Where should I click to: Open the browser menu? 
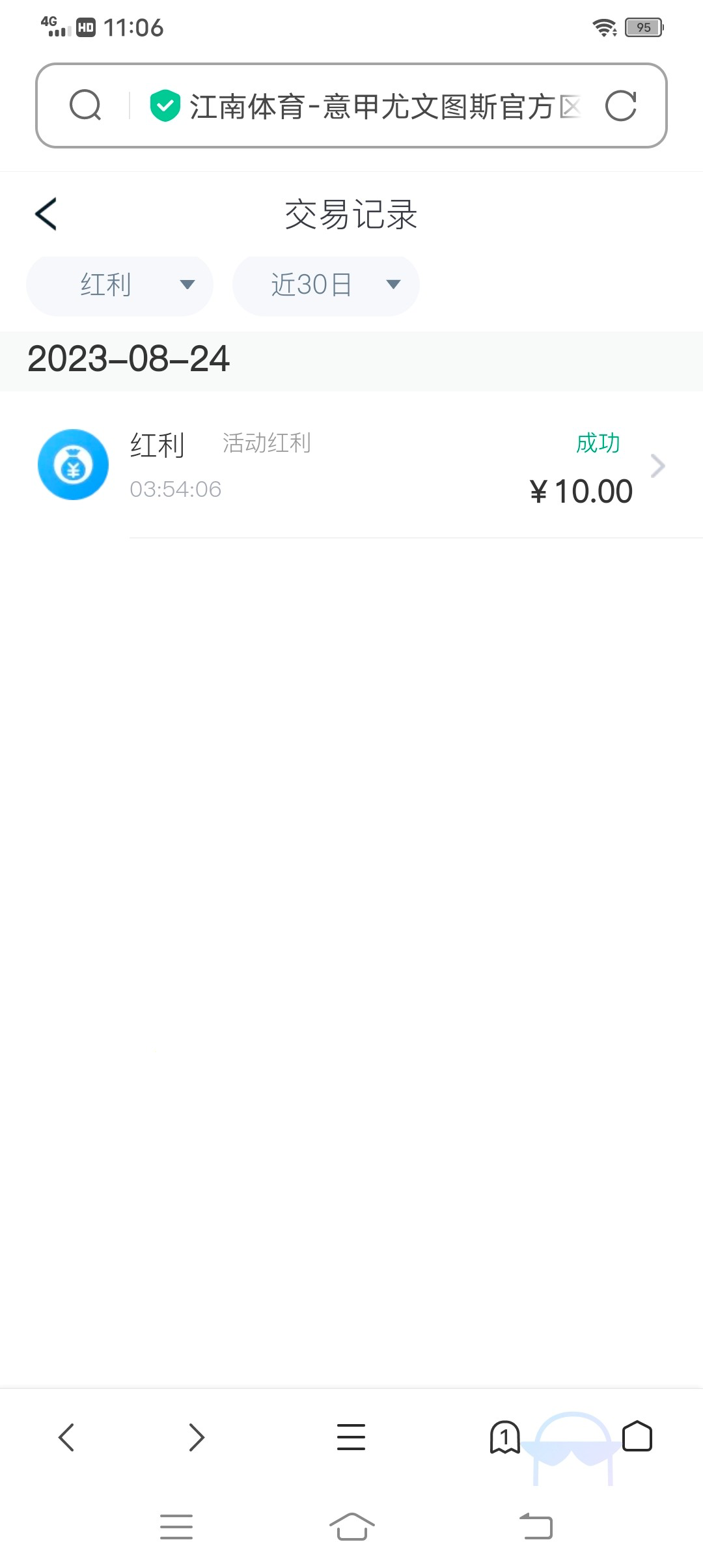pos(351,1436)
